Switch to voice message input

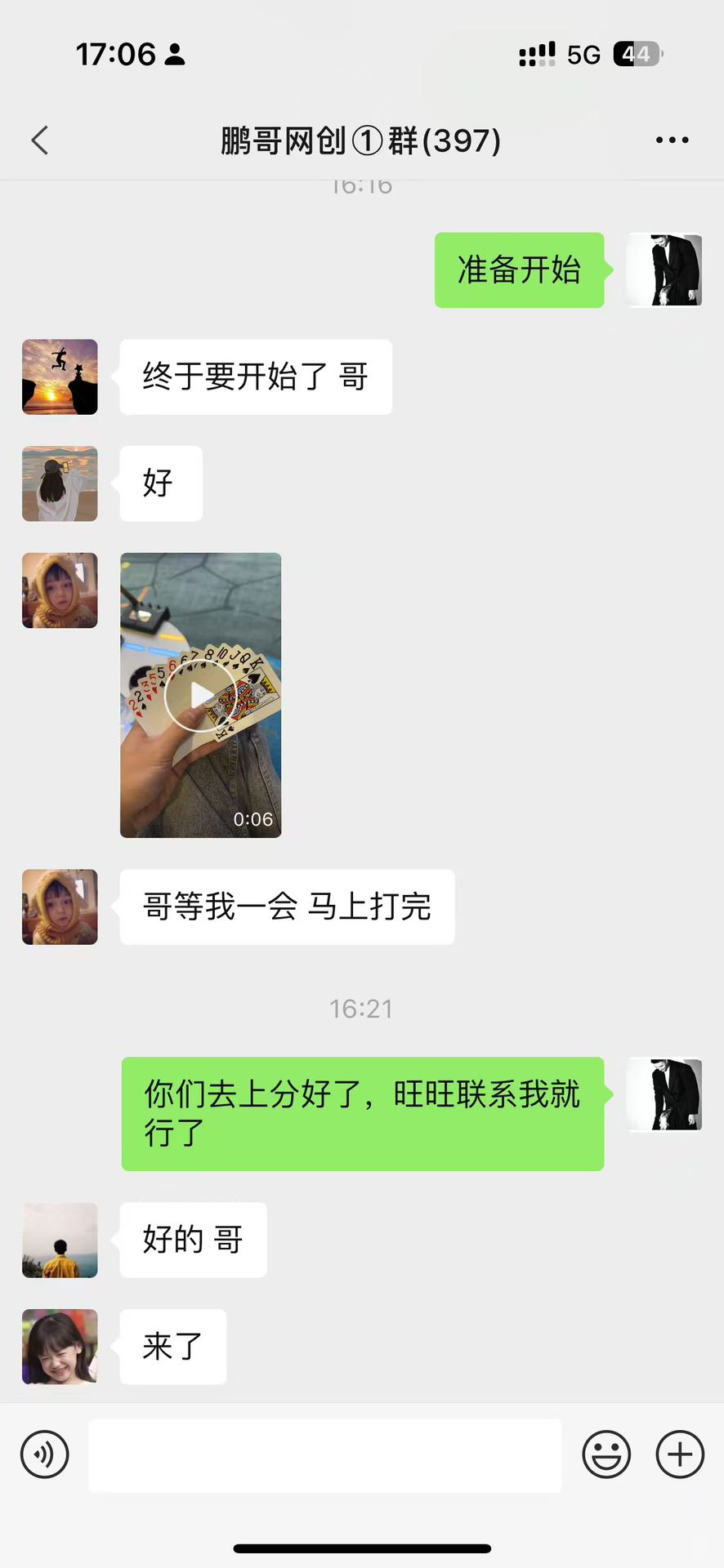pyautogui.click(x=44, y=1454)
